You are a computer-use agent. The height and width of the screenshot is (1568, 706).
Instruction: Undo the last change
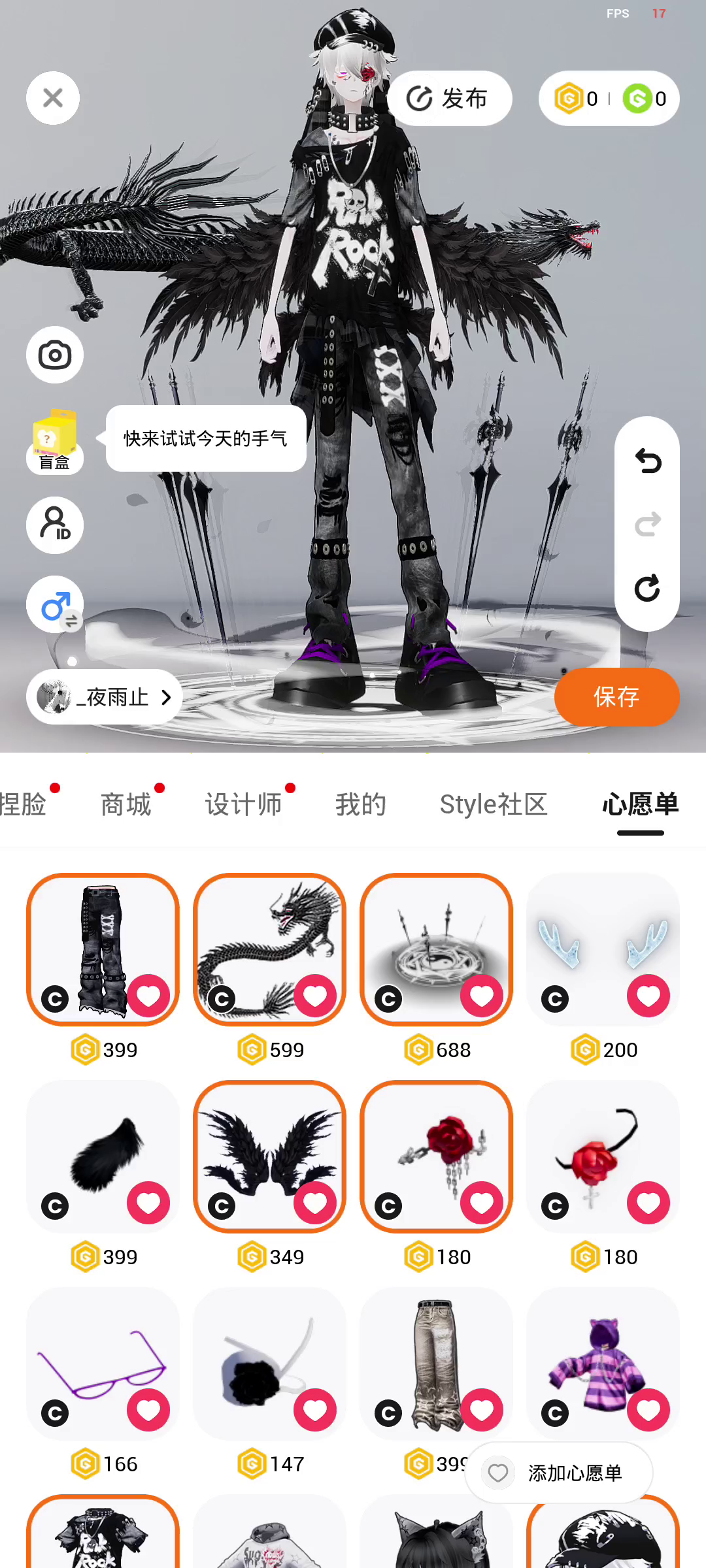pyautogui.click(x=647, y=461)
